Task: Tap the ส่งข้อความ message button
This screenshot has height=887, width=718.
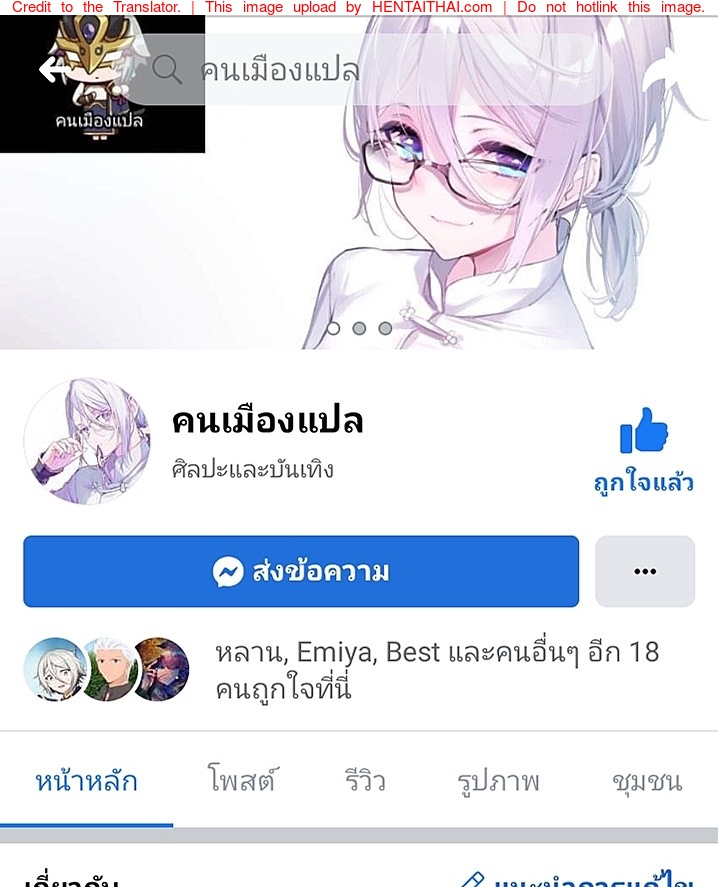Action: tap(301, 572)
